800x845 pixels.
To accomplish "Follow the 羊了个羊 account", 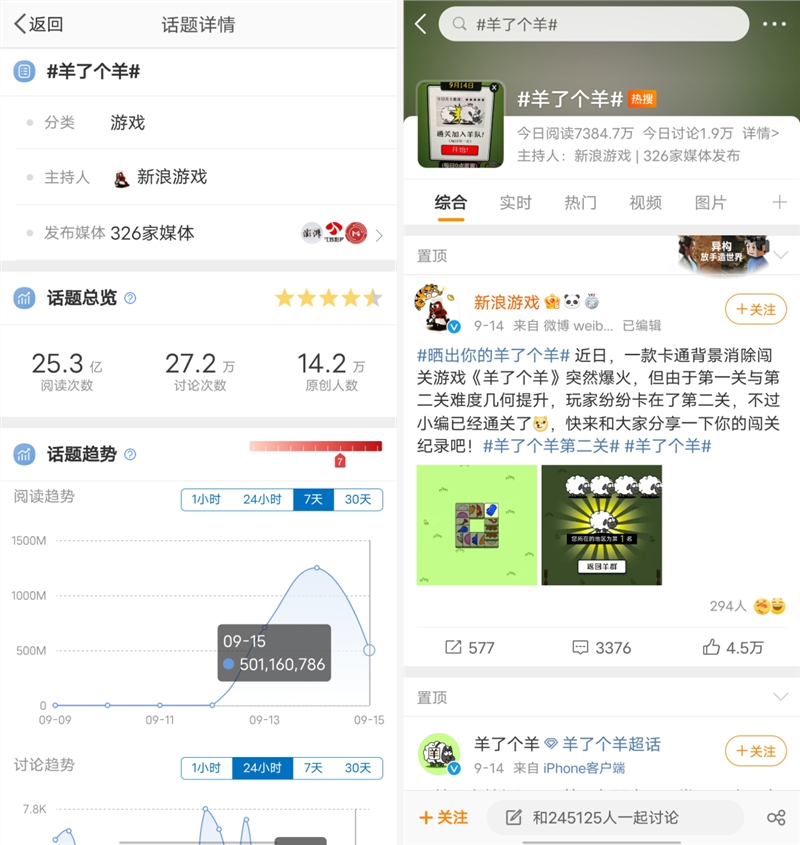I will tap(755, 751).
